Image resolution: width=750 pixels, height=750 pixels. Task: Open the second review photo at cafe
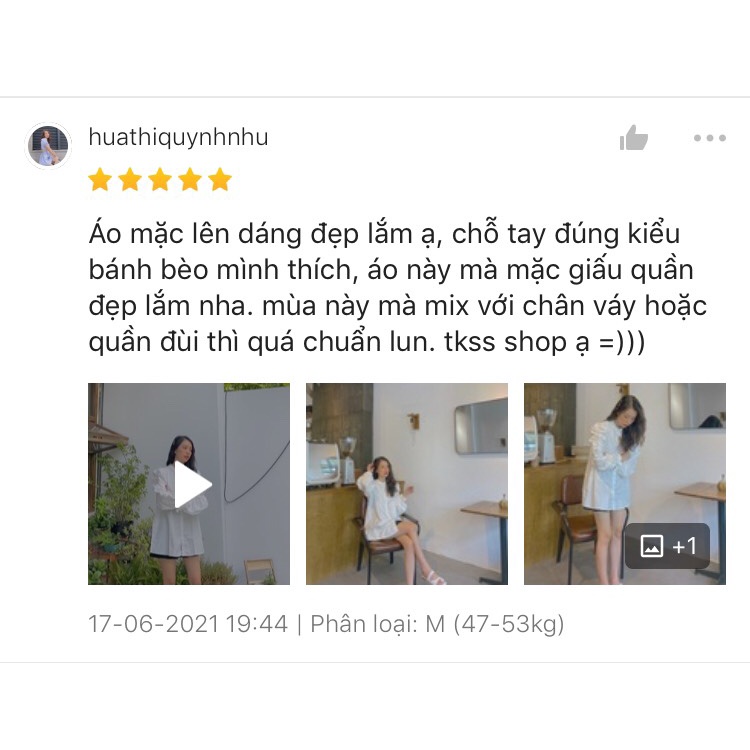[x=407, y=484]
